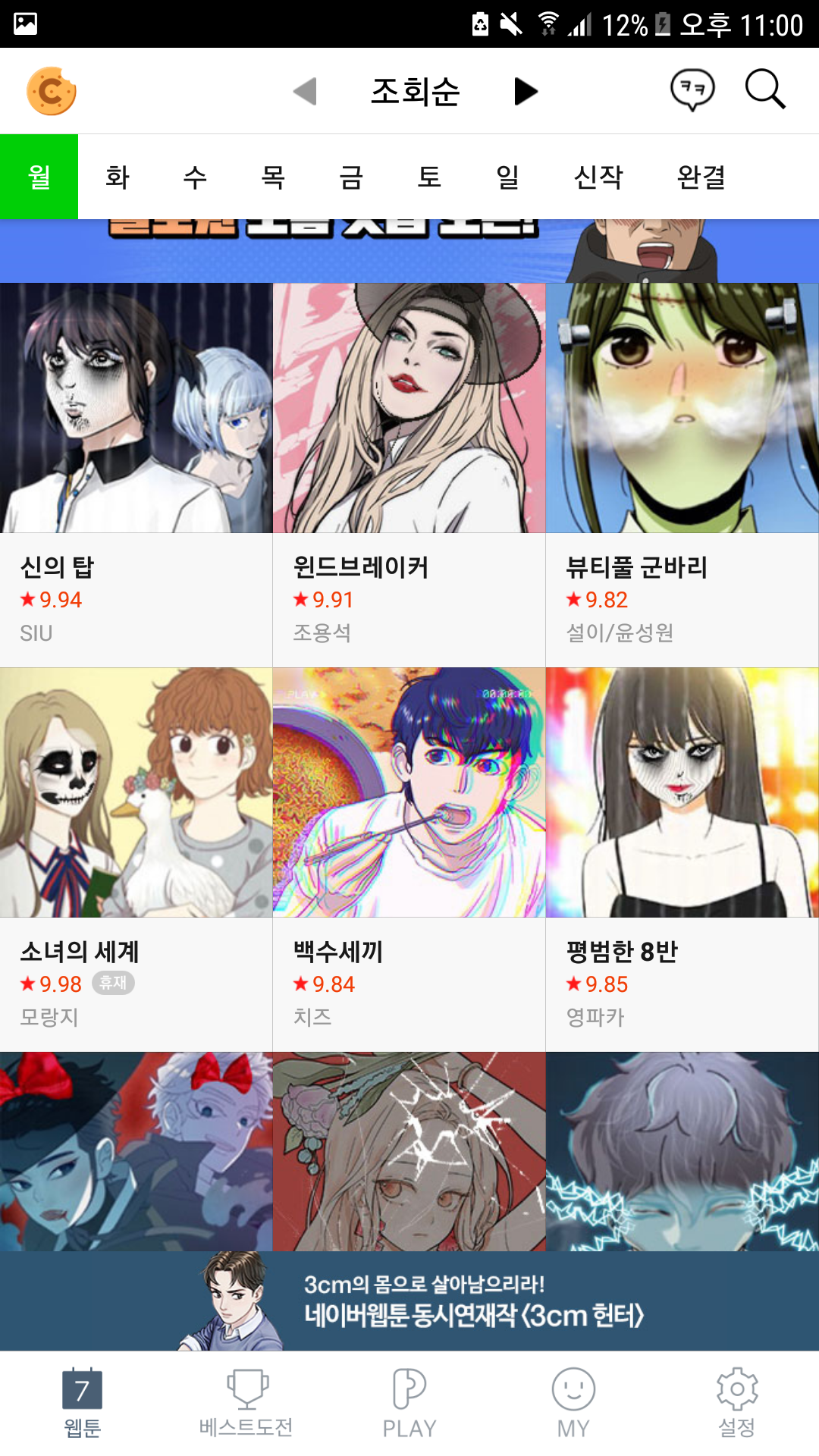Switch to the 화 day tab
819x1456 pixels.
(117, 177)
